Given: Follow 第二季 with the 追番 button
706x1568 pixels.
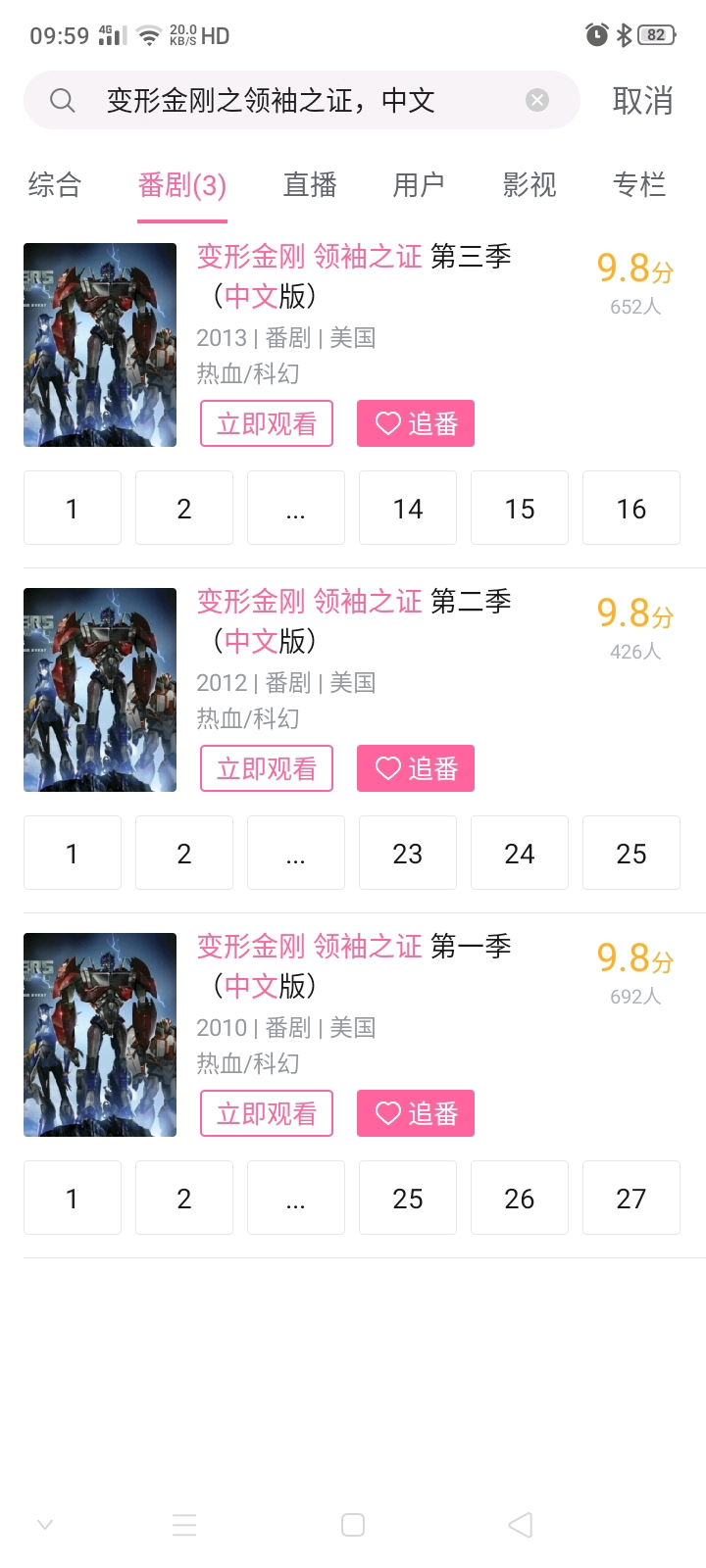Looking at the screenshot, I should pos(416,768).
